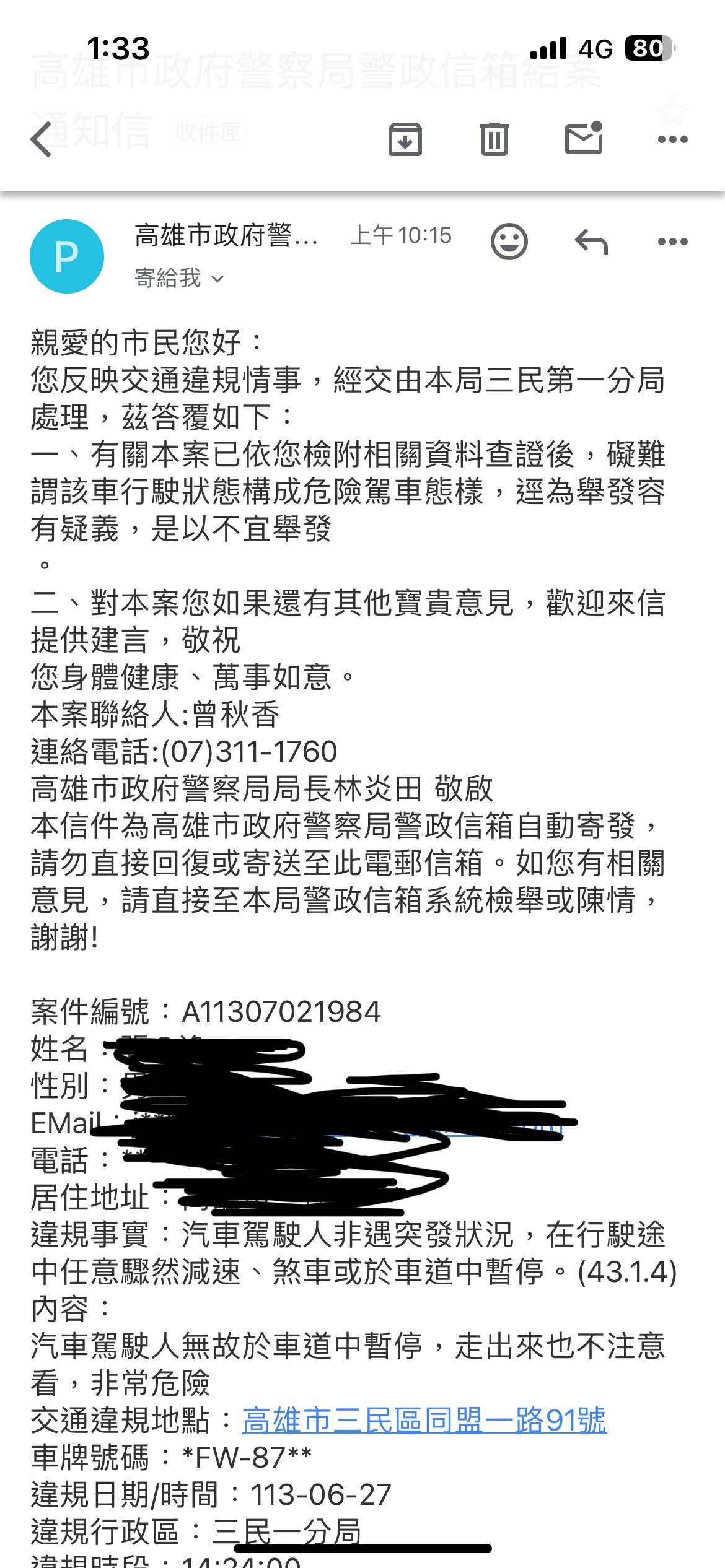The height and width of the screenshot is (1568, 725).
Task: Delete this email with trash icon
Action: pos(494,139)
